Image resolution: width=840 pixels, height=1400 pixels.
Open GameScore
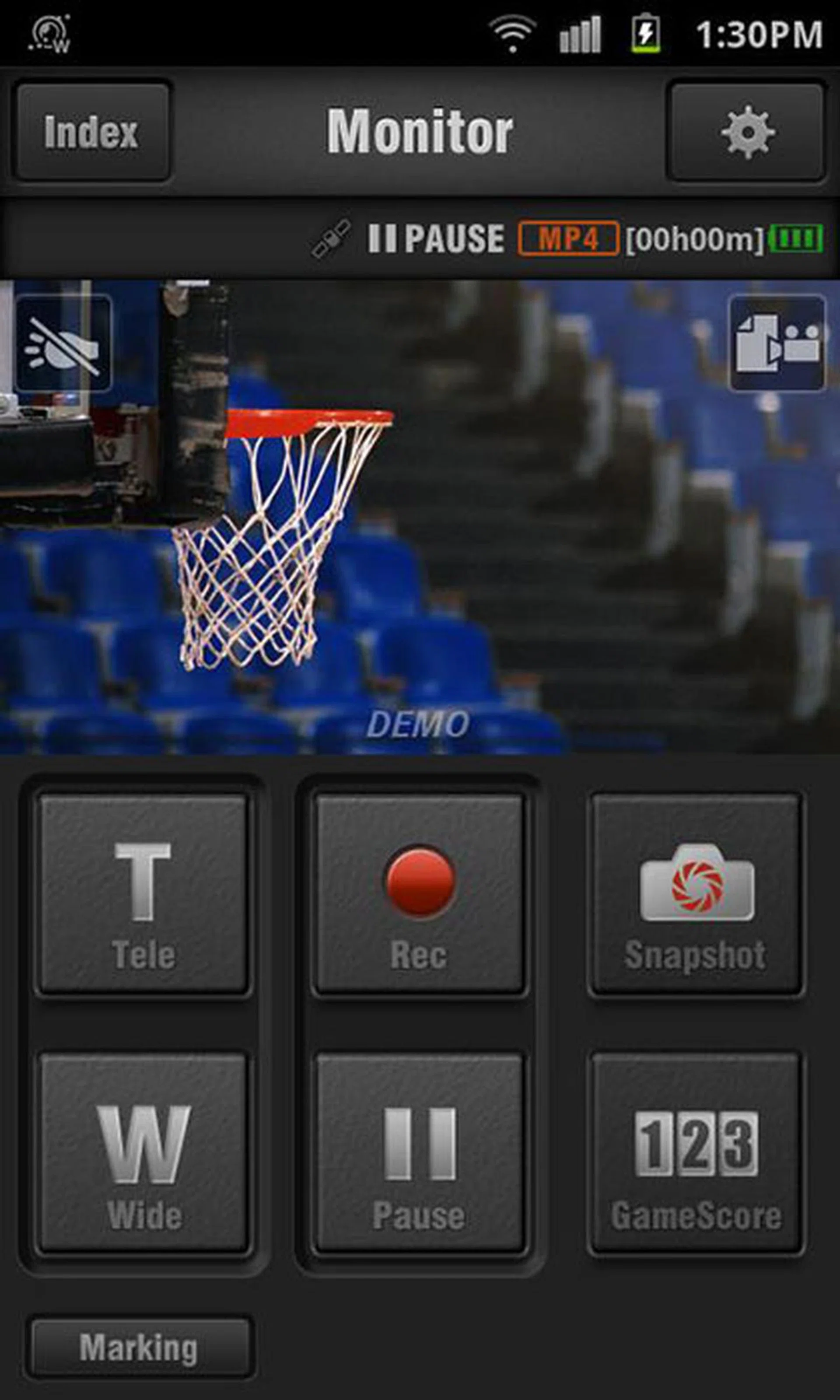pyautogui.click(x=696, y=1153)
